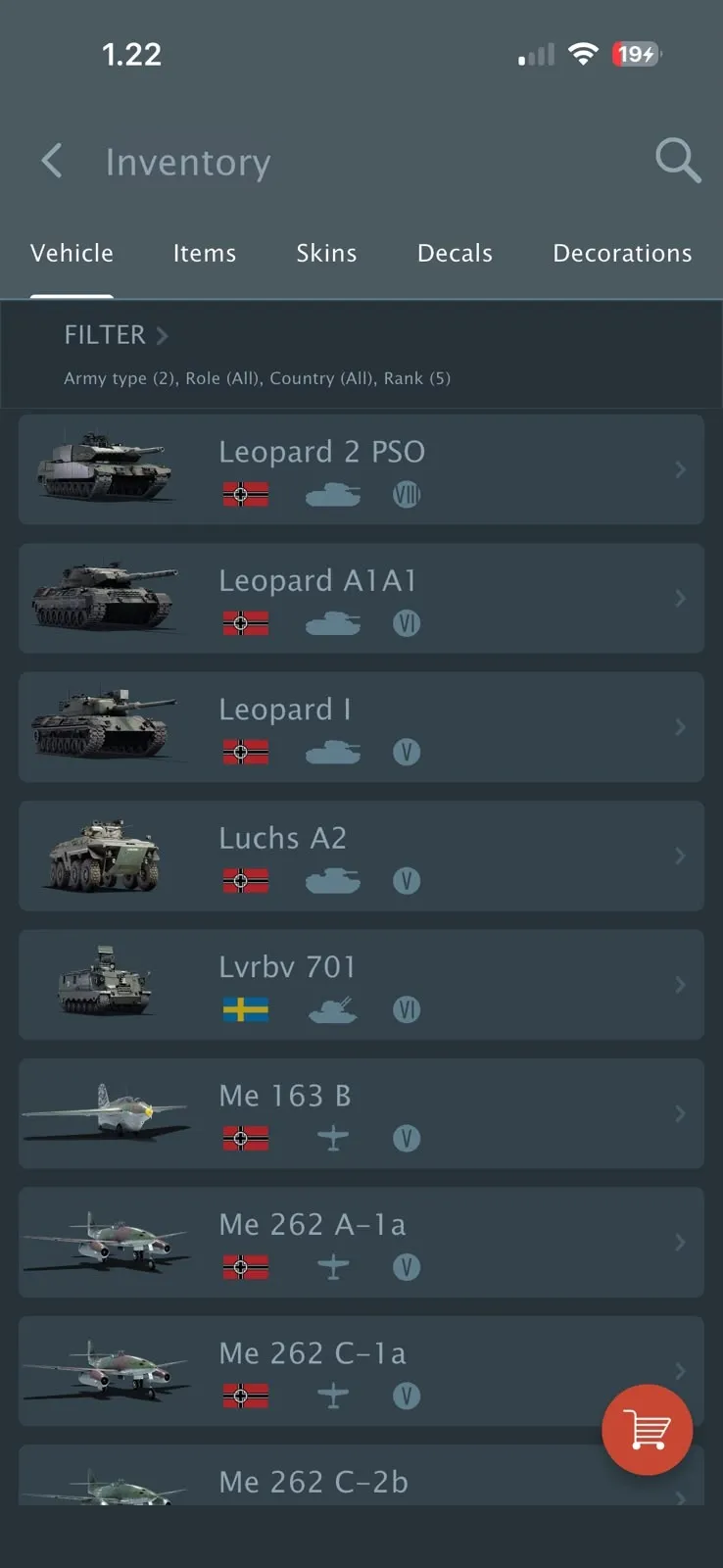Screen dimensions: 723x1568
Task: Select the Vehicle tab
Action: click(72, 253)
